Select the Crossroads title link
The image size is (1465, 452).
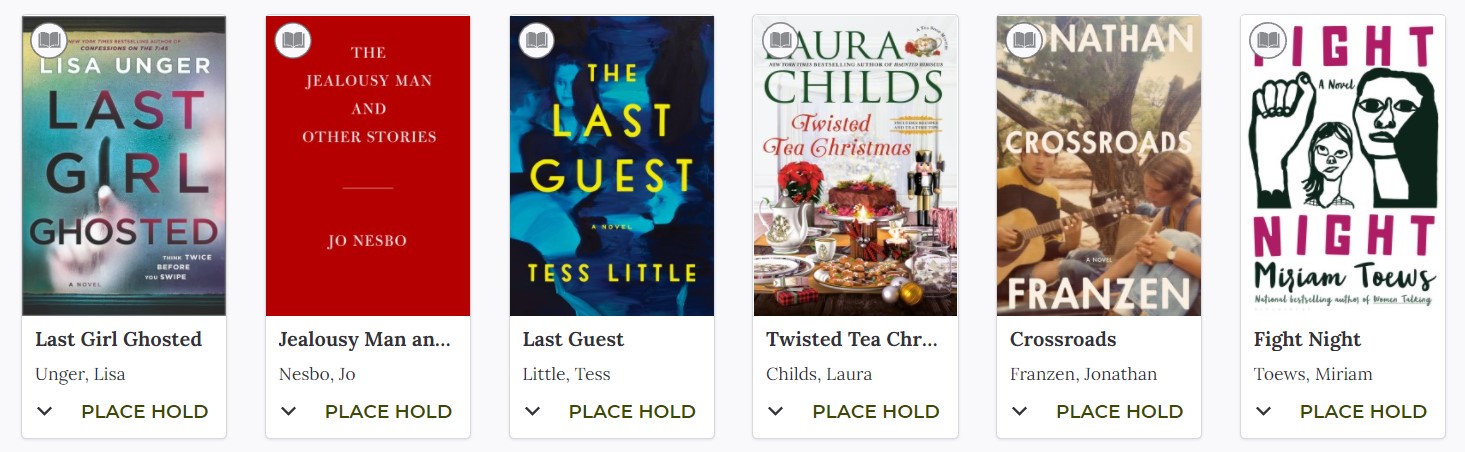[1063, 340]
